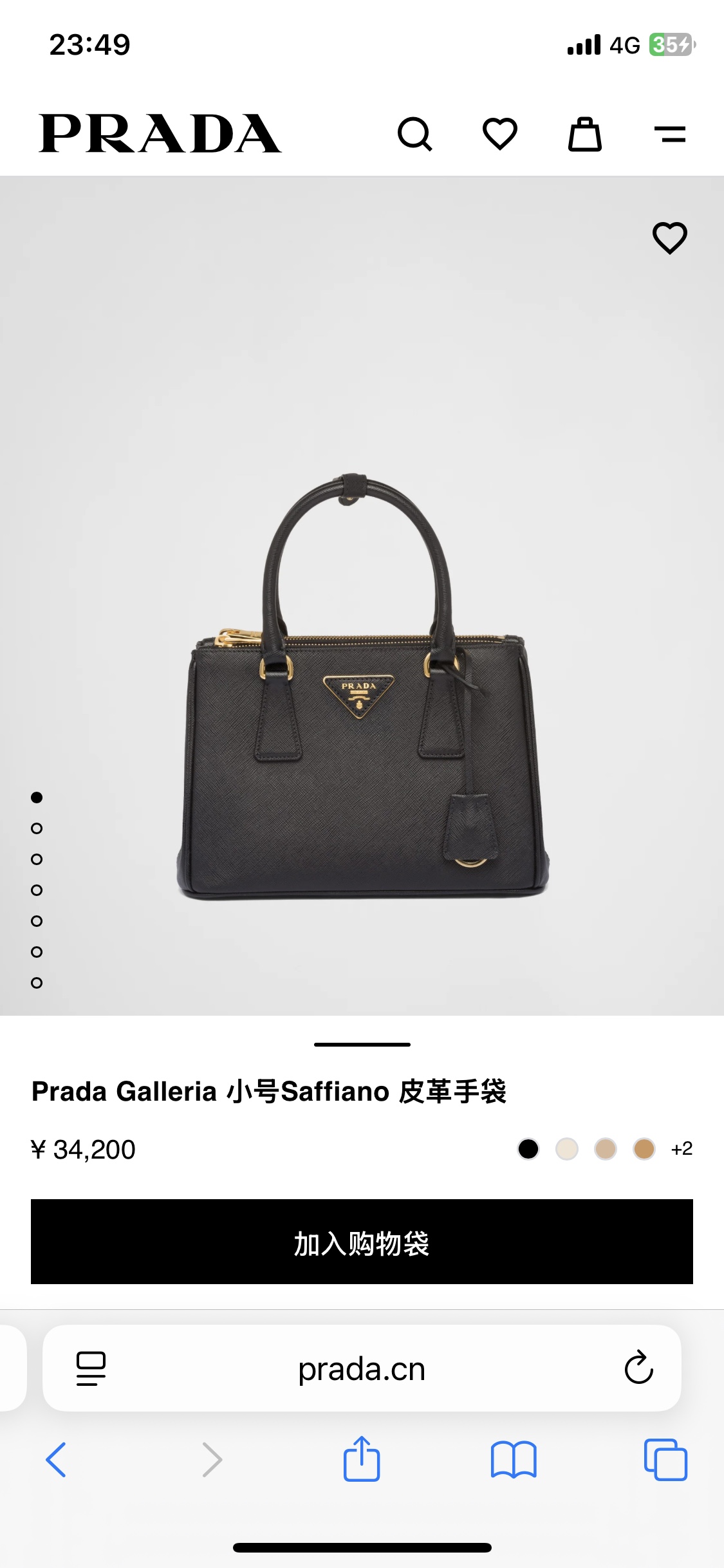Choose the beige color swatch

click(606, 1149)
